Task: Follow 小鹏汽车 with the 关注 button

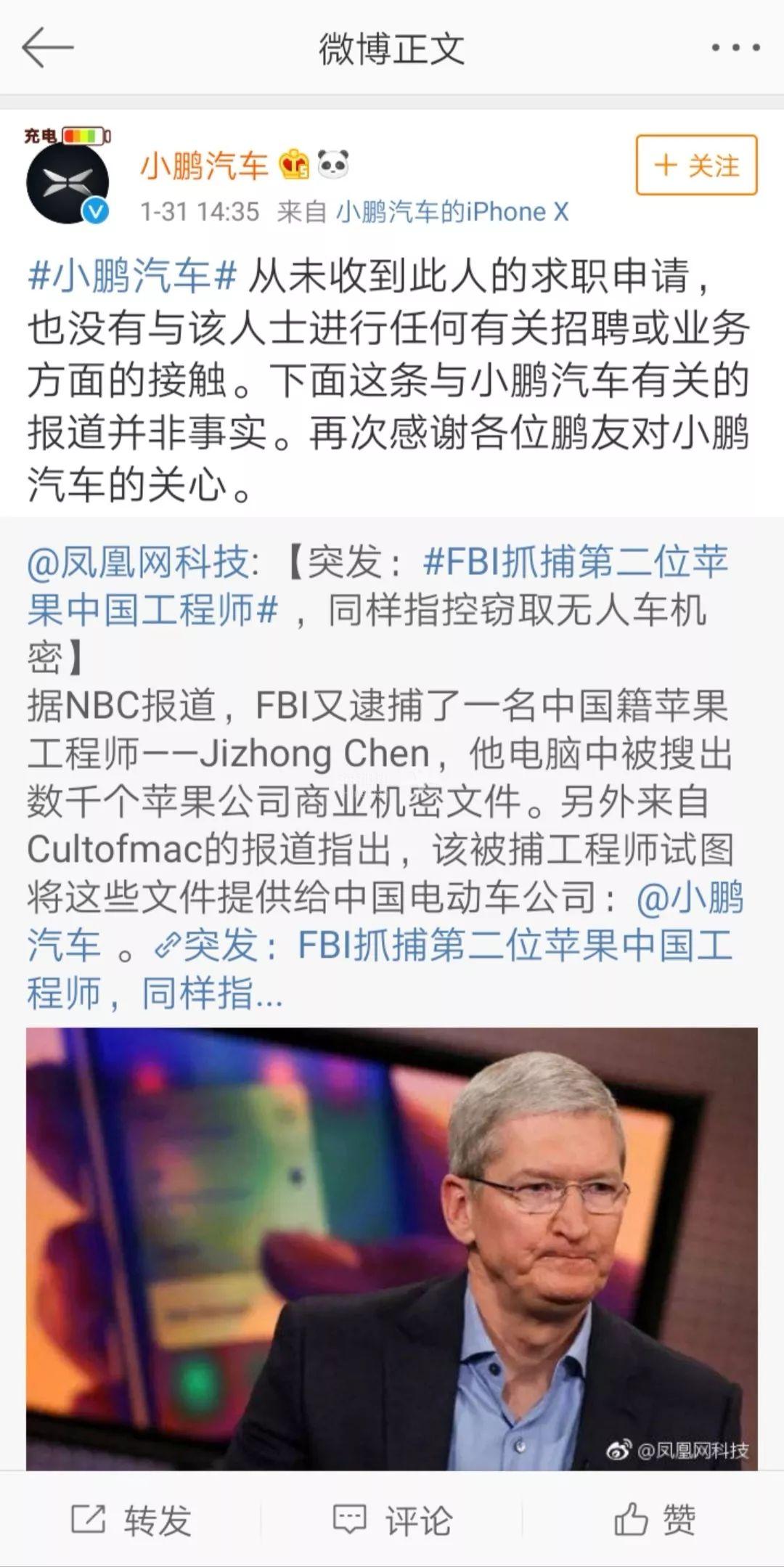Action: (x=696, y=166)
